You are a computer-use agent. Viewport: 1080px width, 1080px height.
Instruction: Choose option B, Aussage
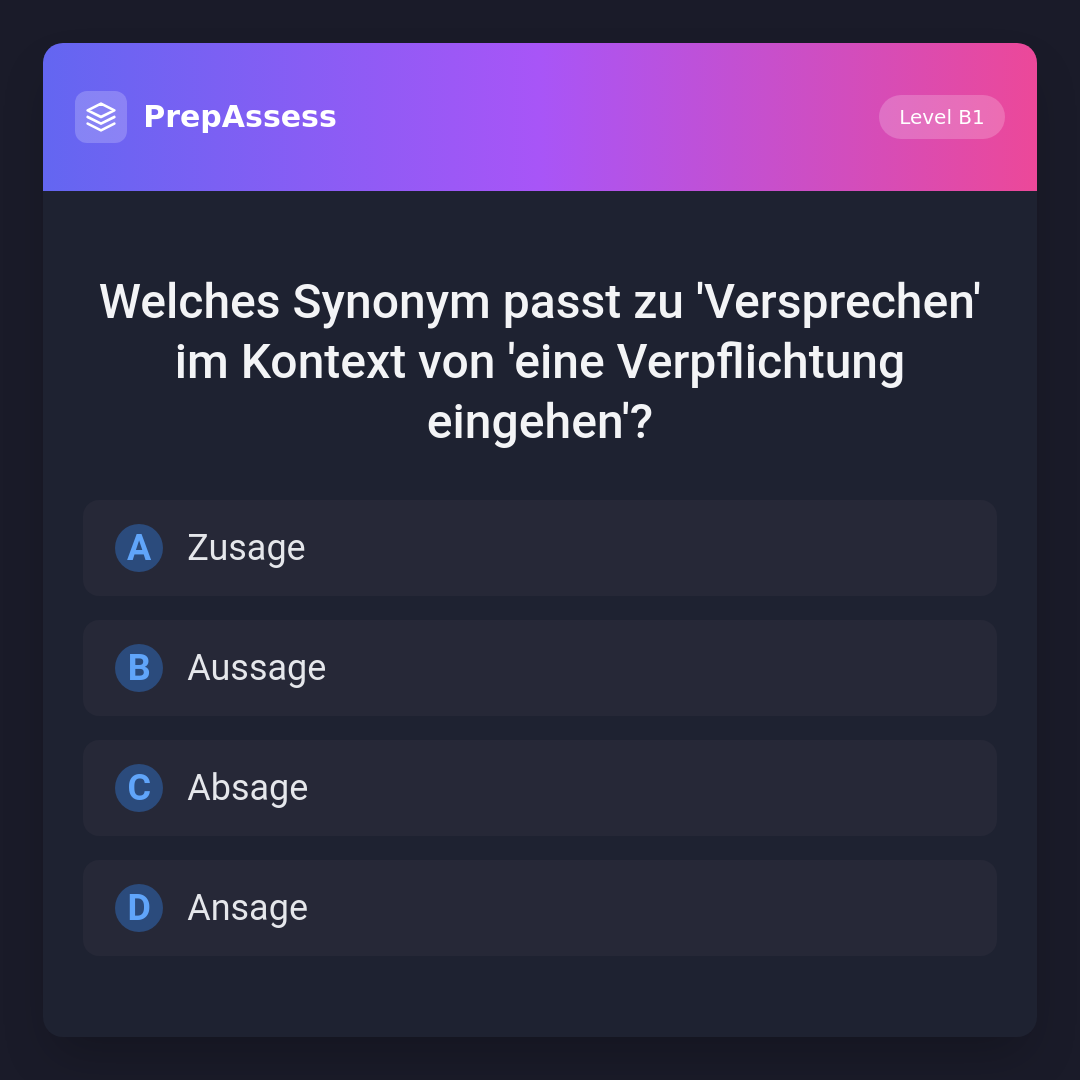(x=539, y=668)
